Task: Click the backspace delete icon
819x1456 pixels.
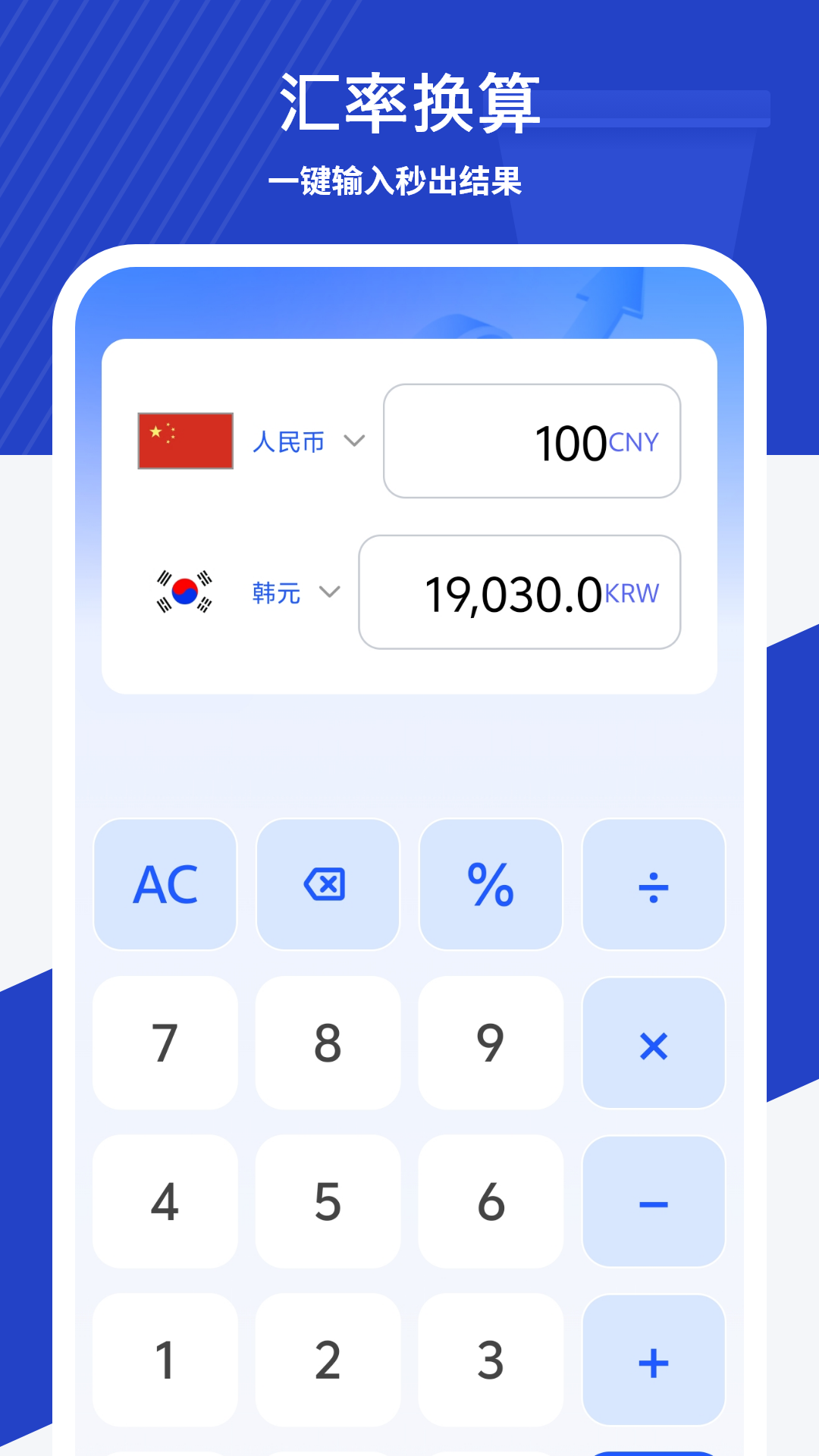Action: tap(328, 885)
